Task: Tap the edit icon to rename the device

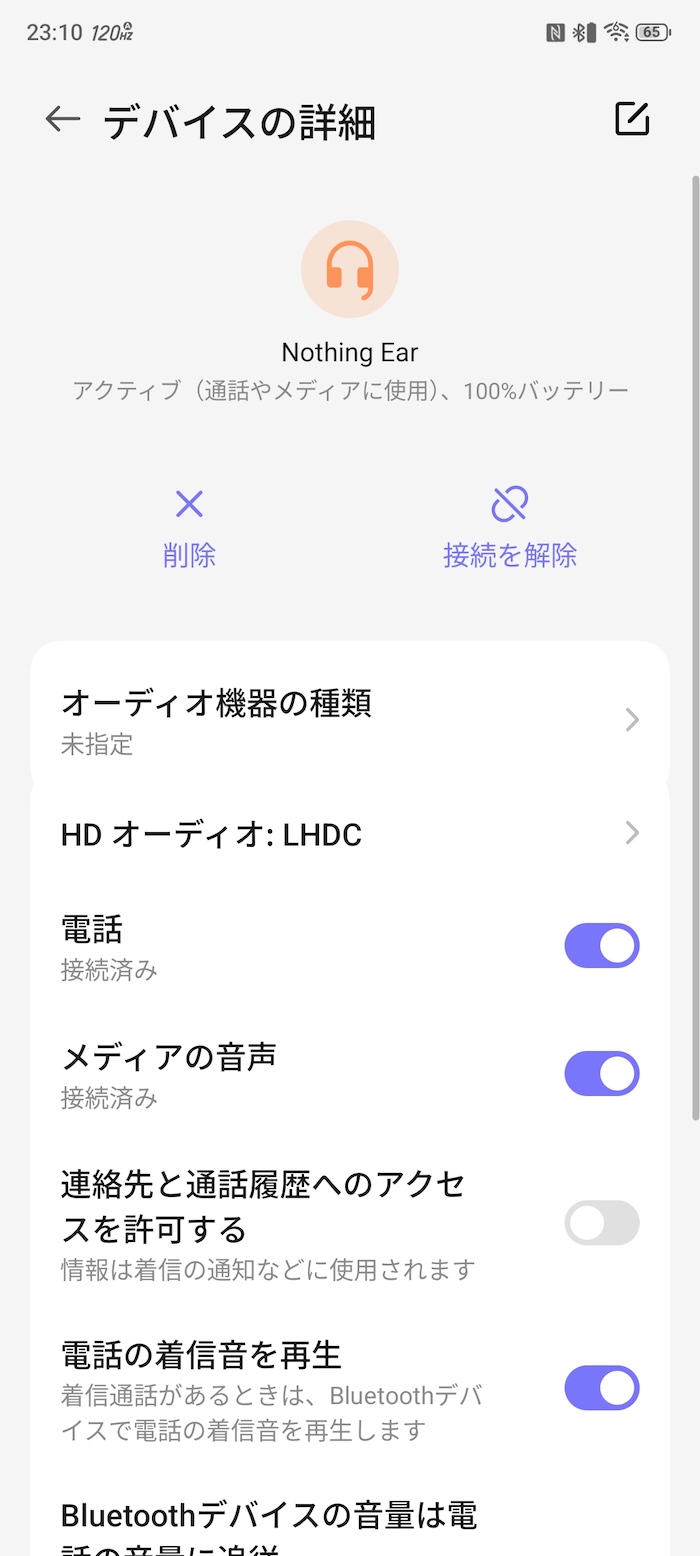Action: tap(632, 119)
